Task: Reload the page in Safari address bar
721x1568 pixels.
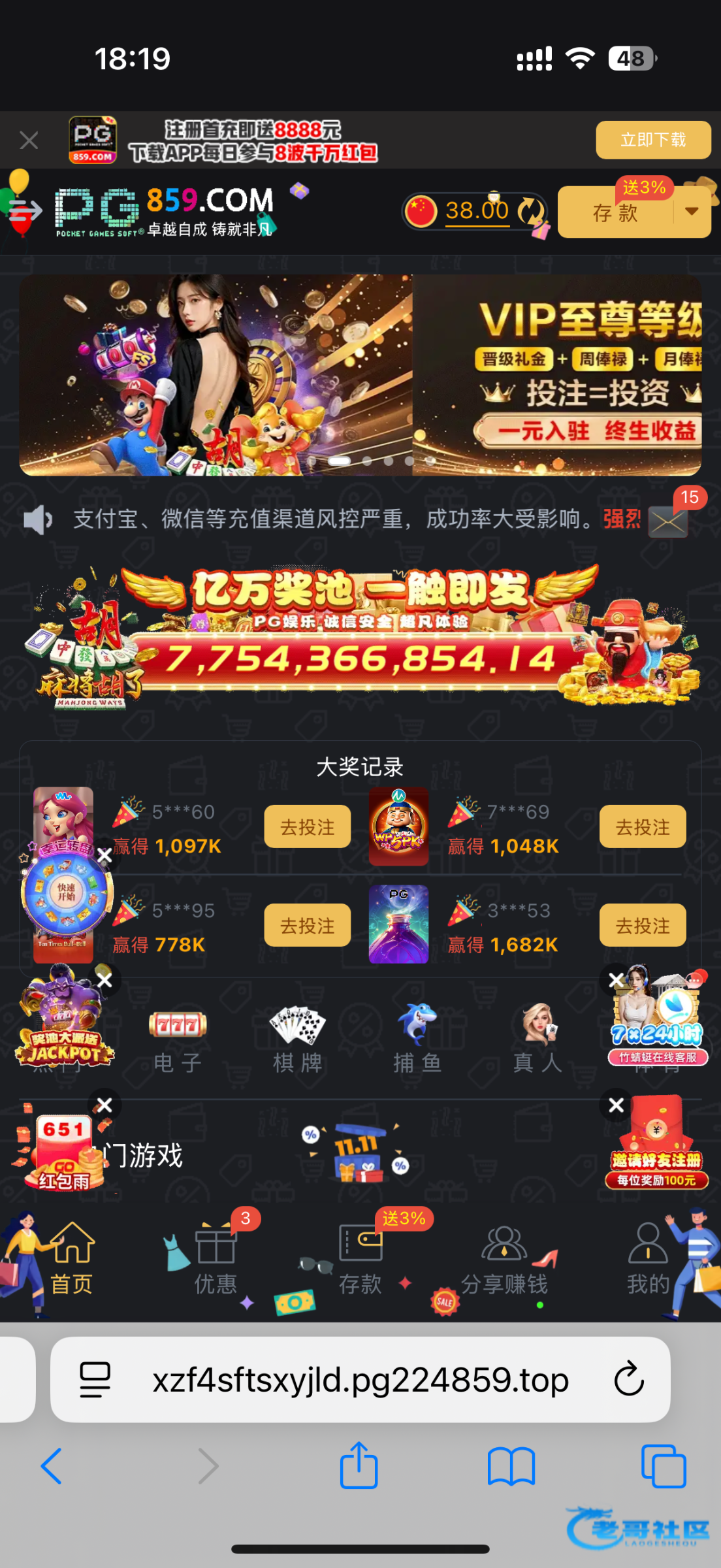Action: click(x=629, y=1379)
